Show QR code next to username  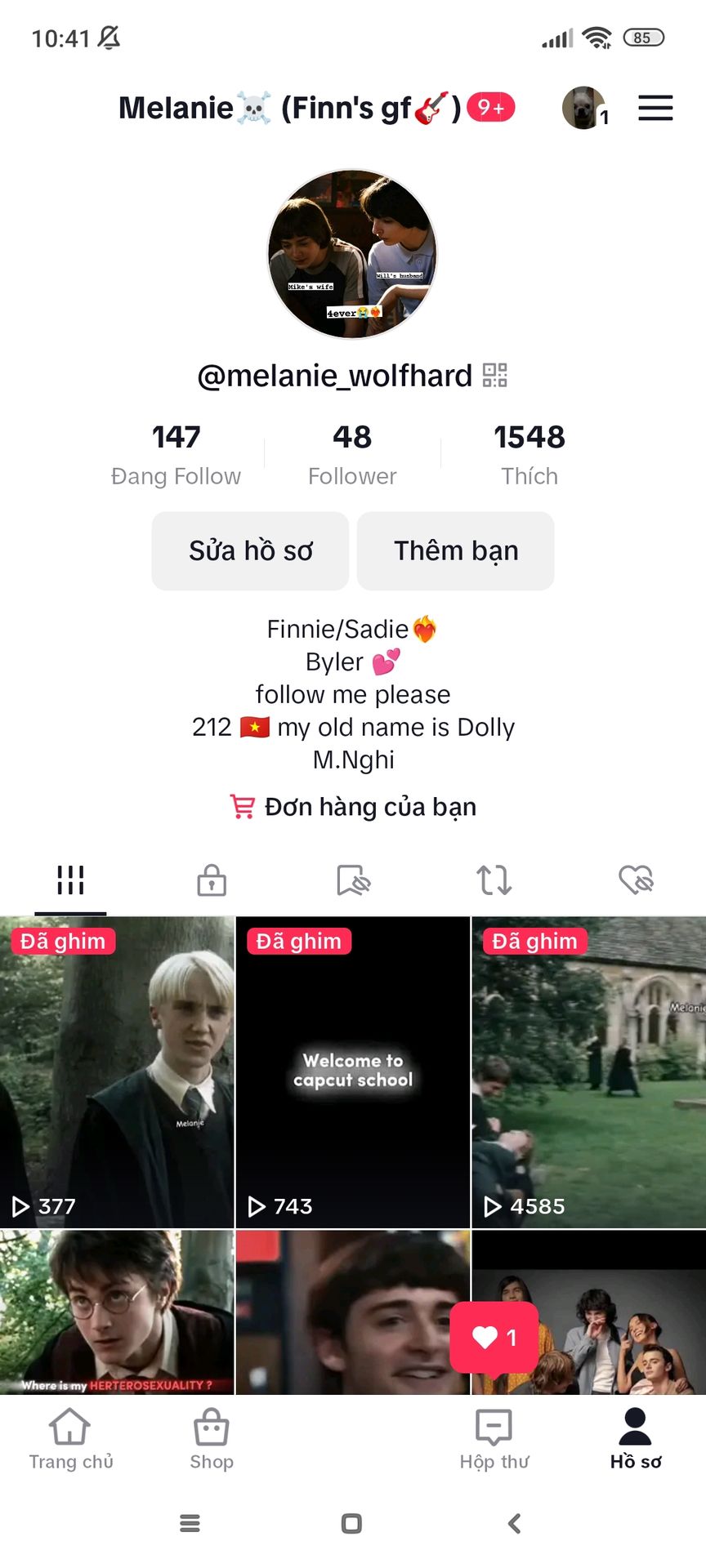coord(495,376)
